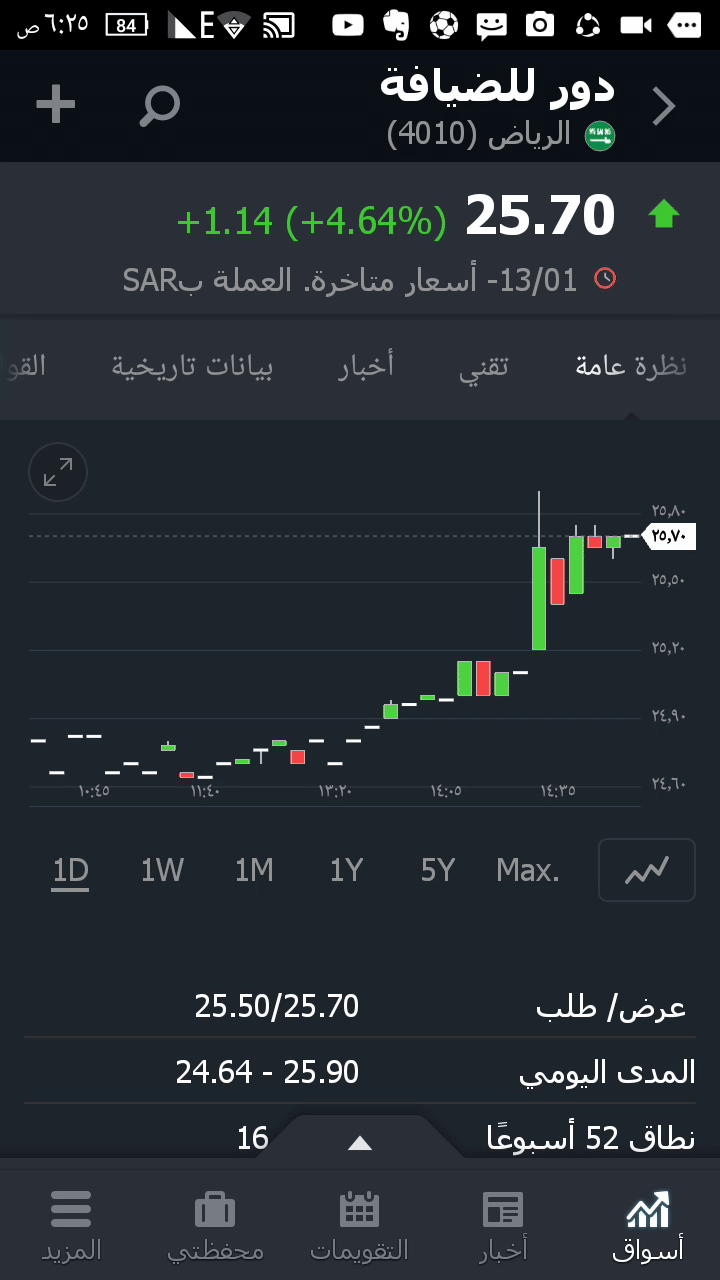The height and width of the screenshot is (1280, 720).
Task: Choose the 1D chart range
Action: tap(71, 871)
